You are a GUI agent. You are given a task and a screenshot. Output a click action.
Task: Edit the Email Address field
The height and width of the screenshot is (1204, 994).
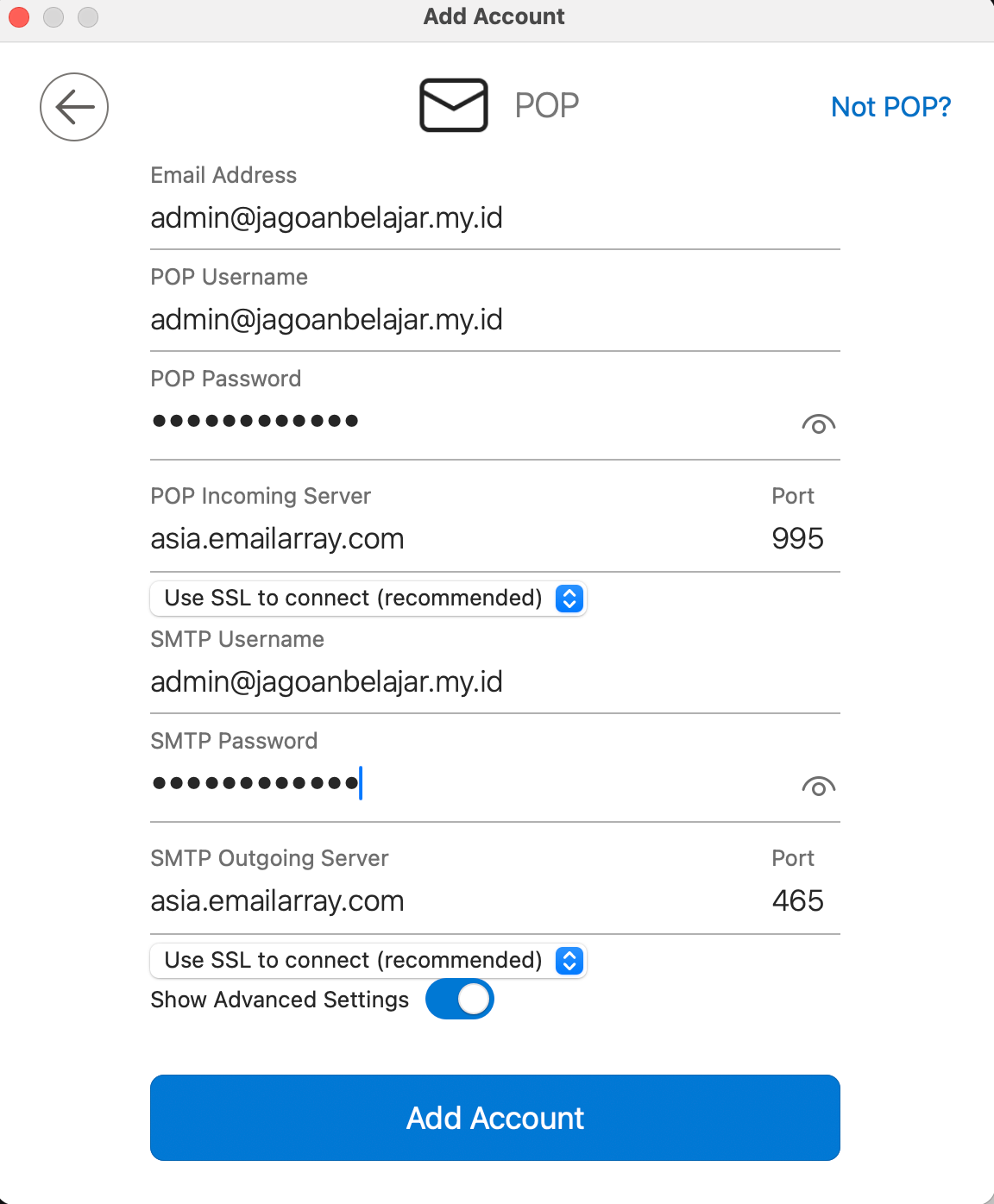pyautogui.click(x=495, y=218)
